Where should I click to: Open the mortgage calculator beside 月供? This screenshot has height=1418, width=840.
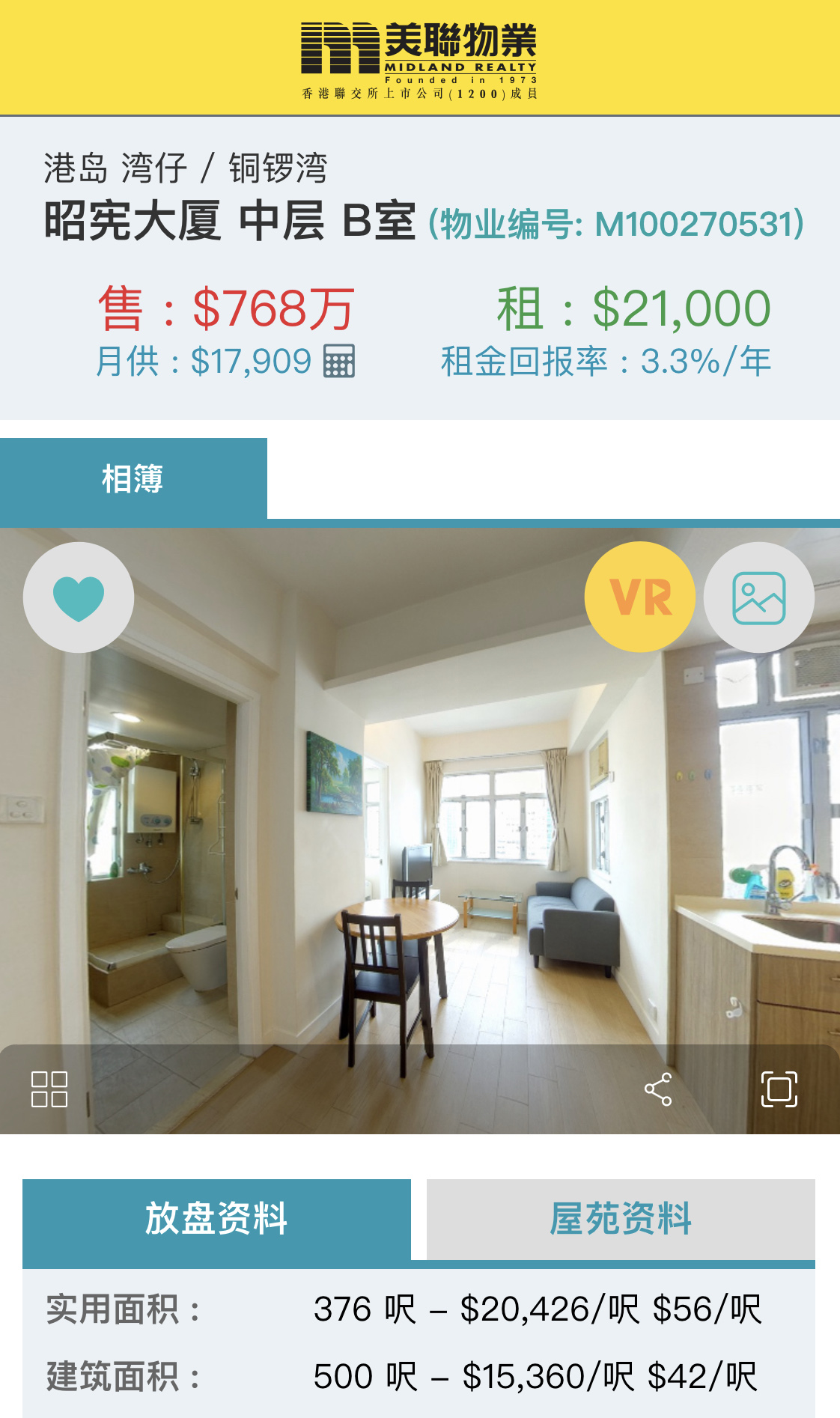pyautogui.click(x=339, y=362)
